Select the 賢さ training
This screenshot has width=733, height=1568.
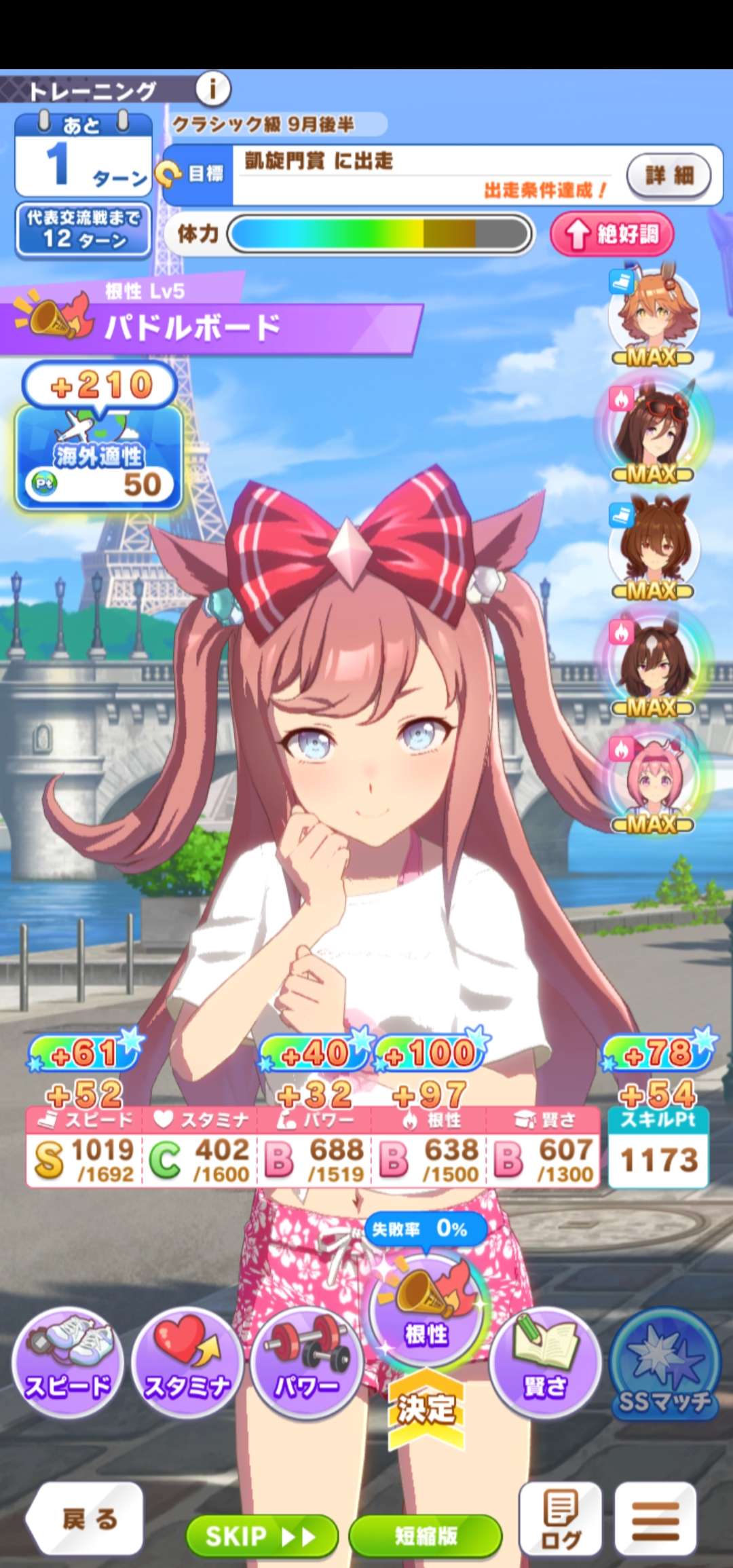click(545, 1364)
